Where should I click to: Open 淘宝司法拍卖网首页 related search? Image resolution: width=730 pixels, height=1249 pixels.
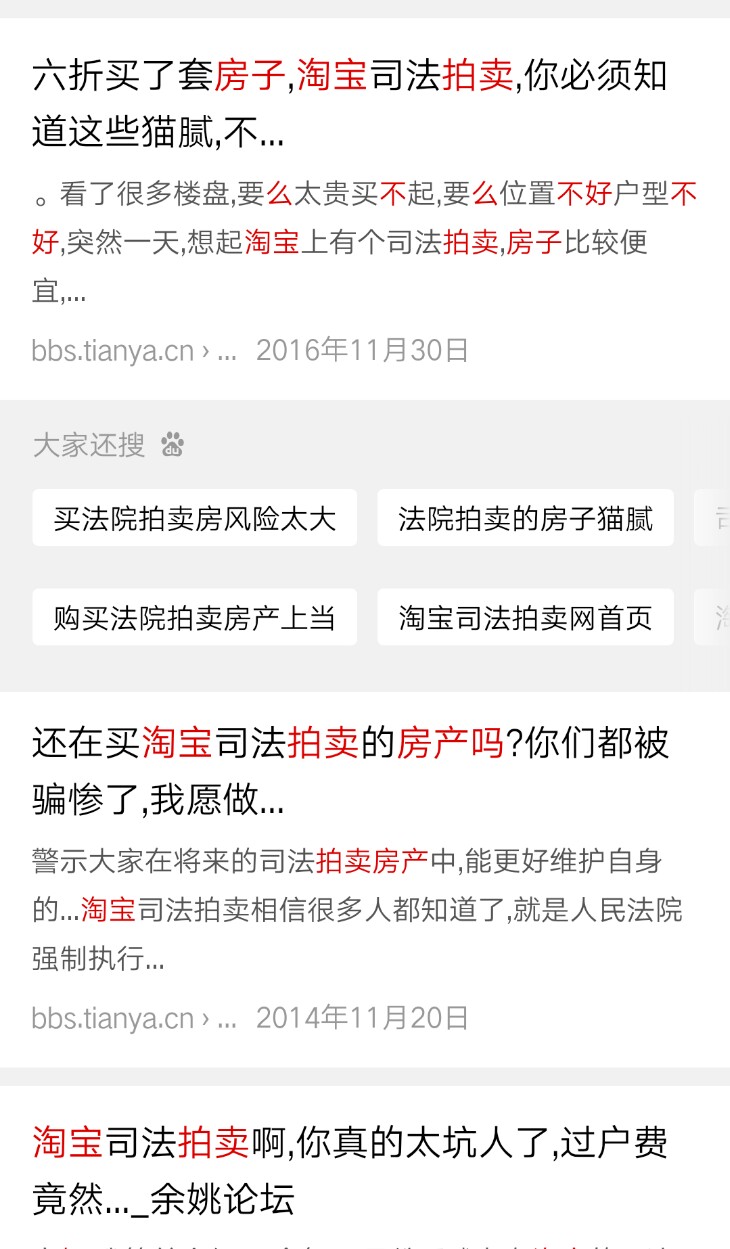(x=525, y=617)
